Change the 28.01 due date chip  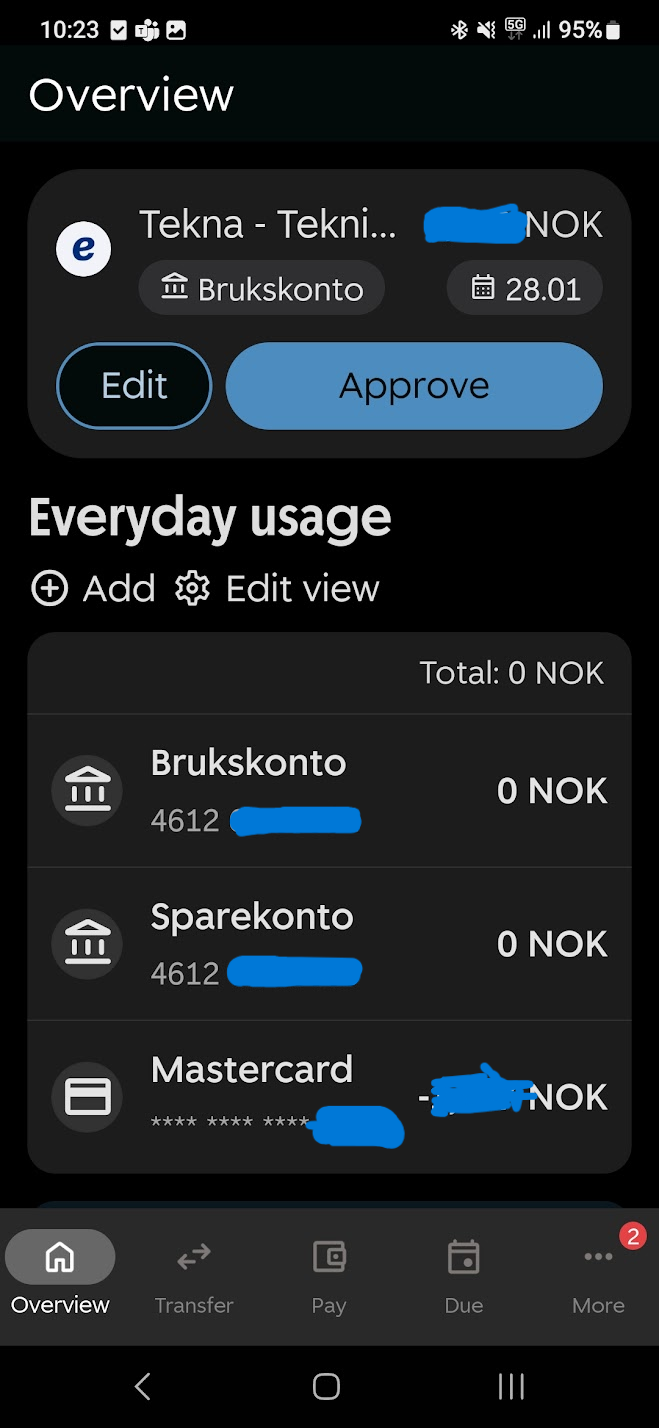coord(524,289)
